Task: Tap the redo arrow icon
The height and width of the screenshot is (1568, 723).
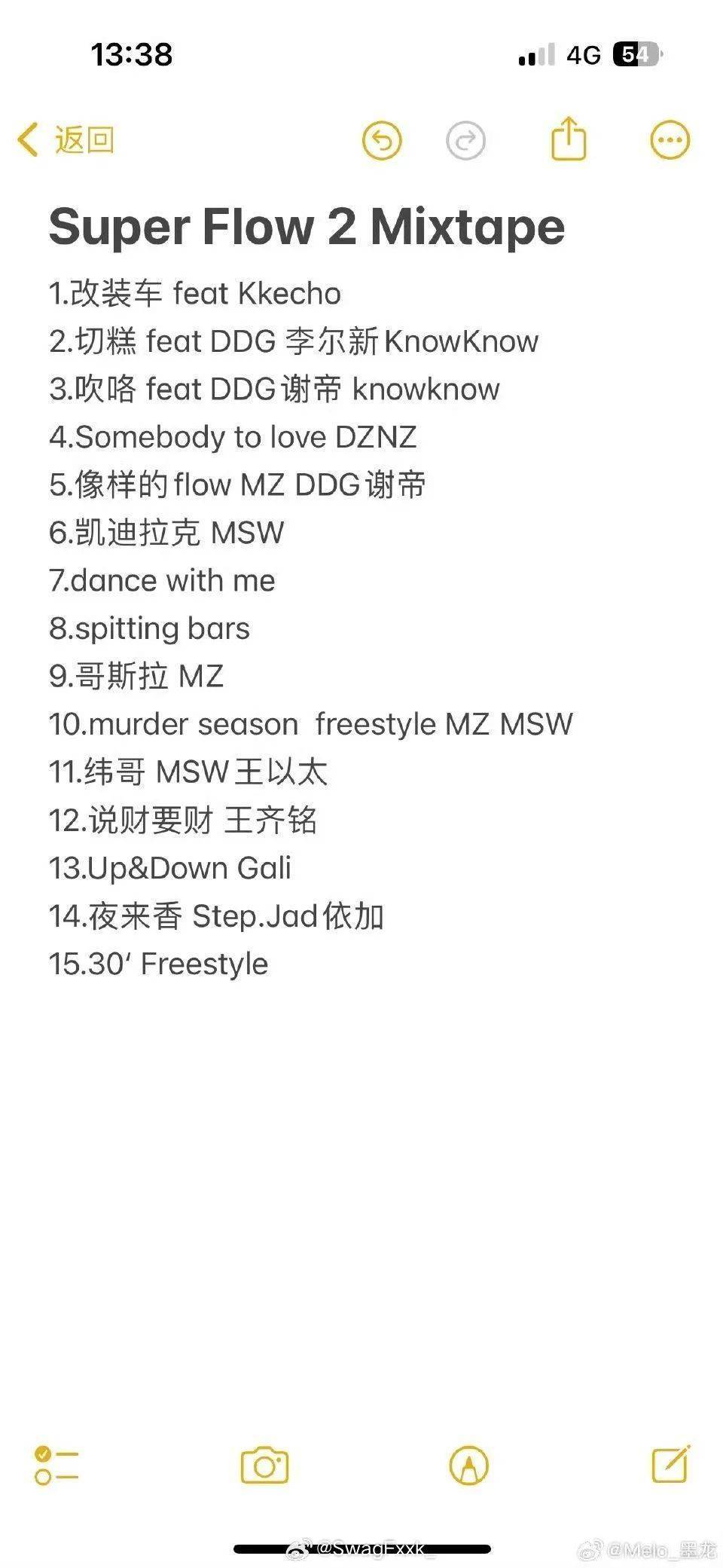Action: (x=465, y=140)
